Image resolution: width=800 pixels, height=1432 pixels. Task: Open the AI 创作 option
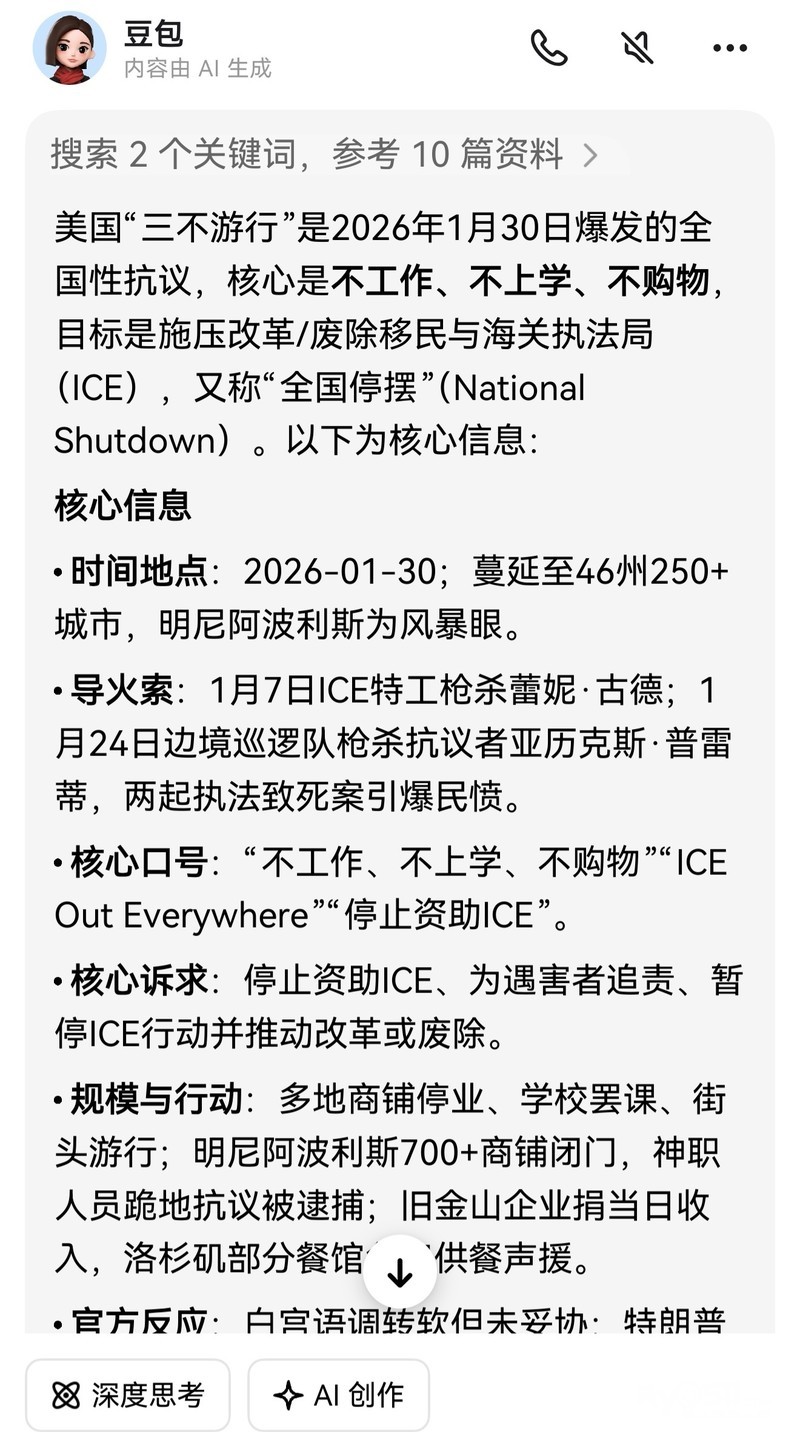click(339, 1394)
